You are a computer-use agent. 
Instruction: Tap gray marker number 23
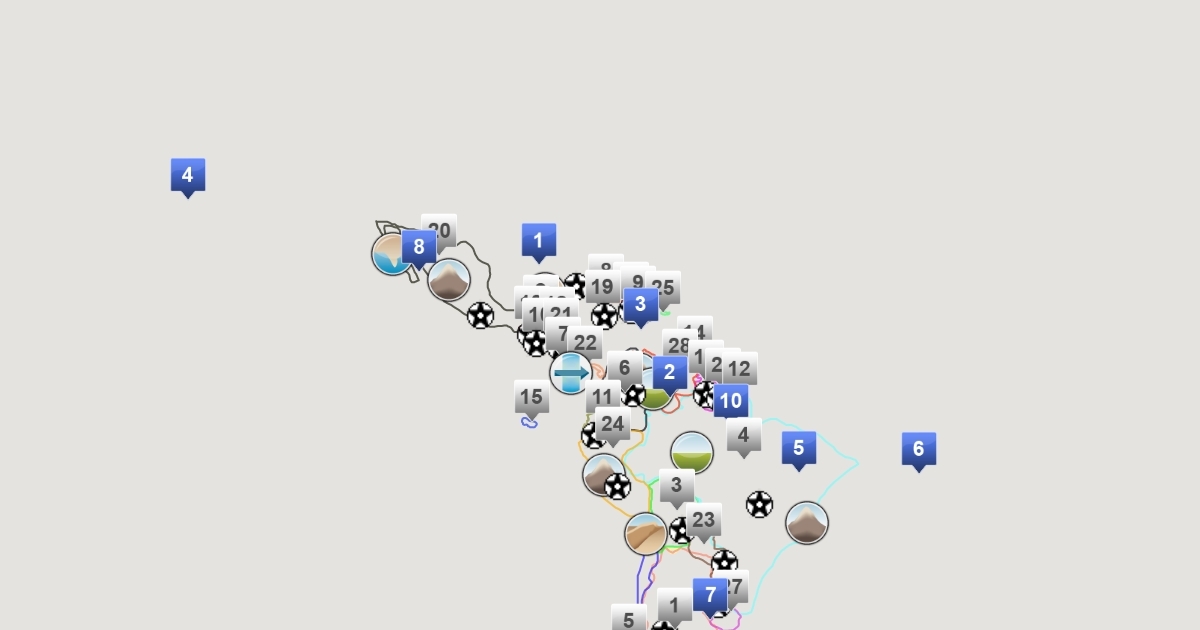(704, 520)
